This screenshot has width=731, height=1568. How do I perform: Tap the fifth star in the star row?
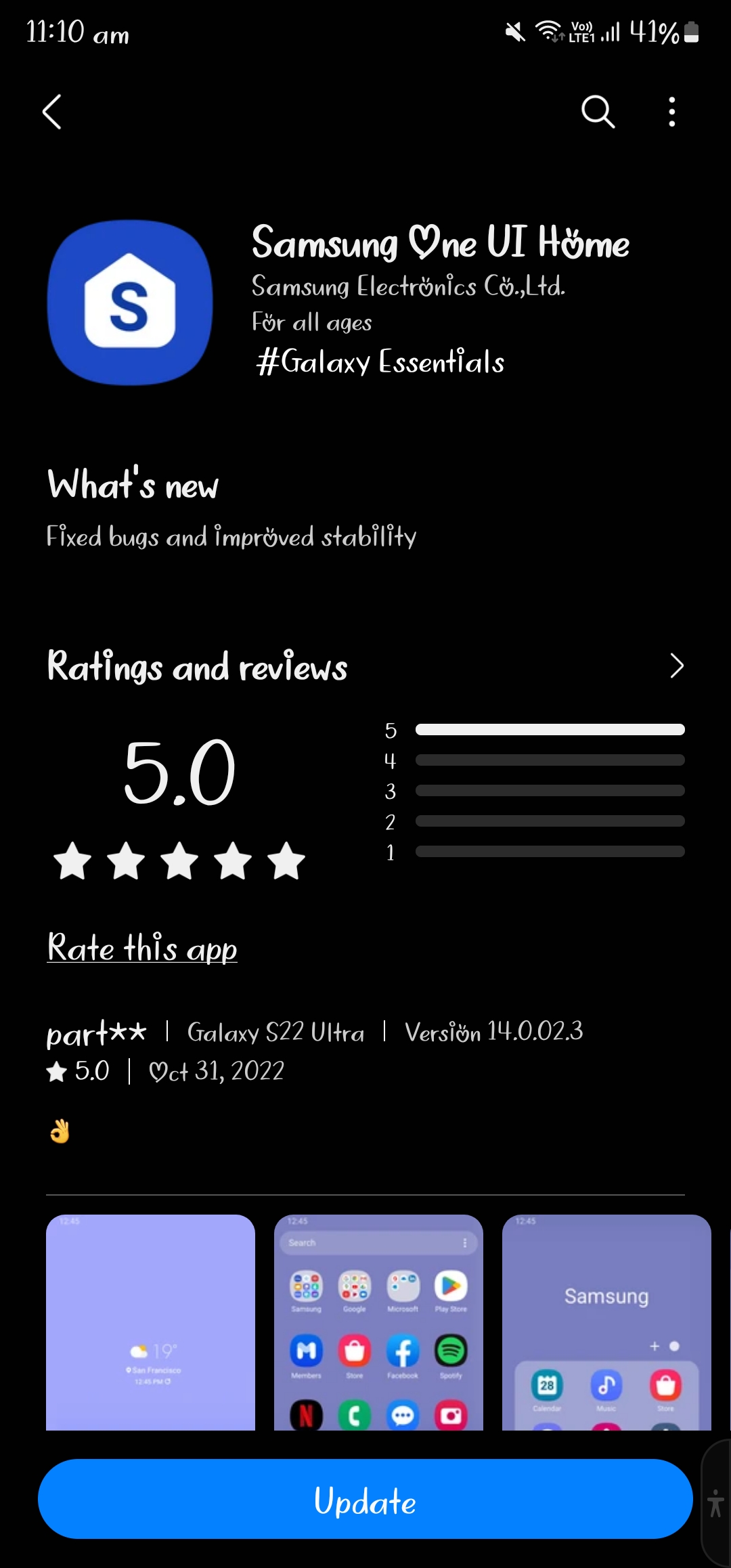click(x=285, y=862)
